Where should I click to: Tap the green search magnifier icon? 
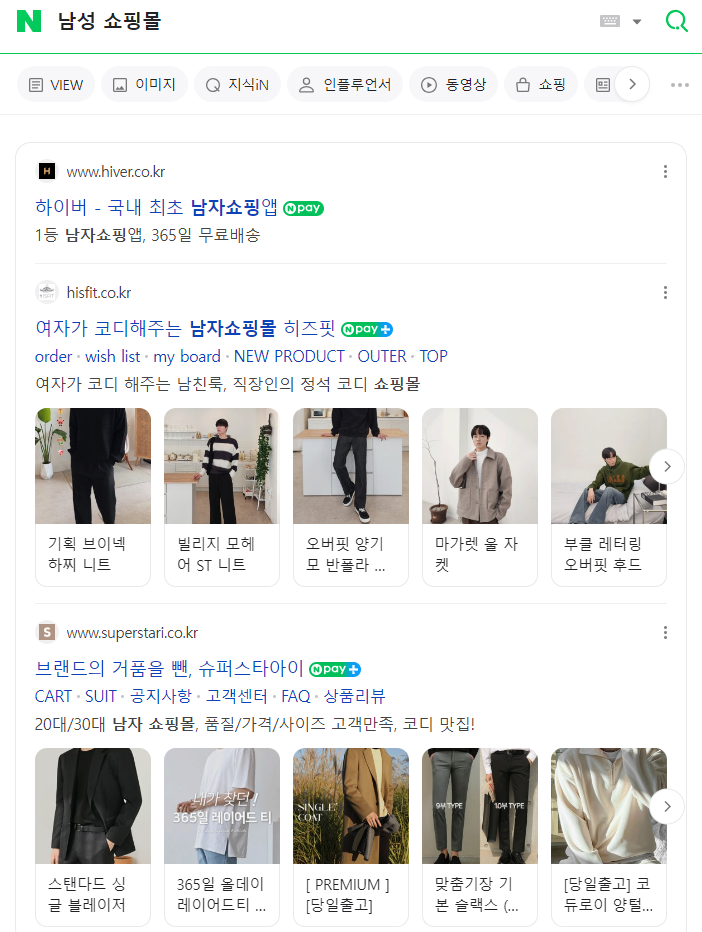pos(677,21)
